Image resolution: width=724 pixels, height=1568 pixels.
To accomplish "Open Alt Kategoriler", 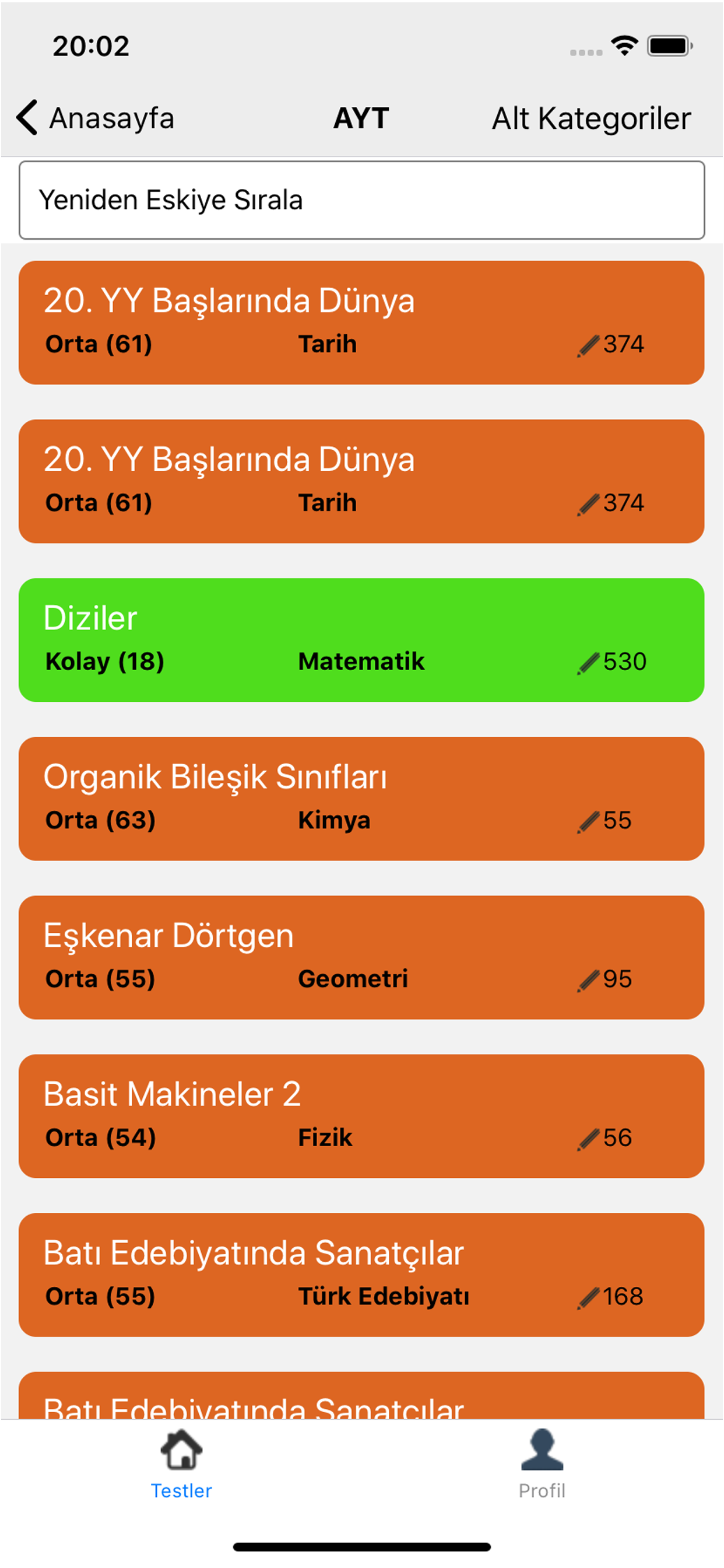I will click(591, 118).
